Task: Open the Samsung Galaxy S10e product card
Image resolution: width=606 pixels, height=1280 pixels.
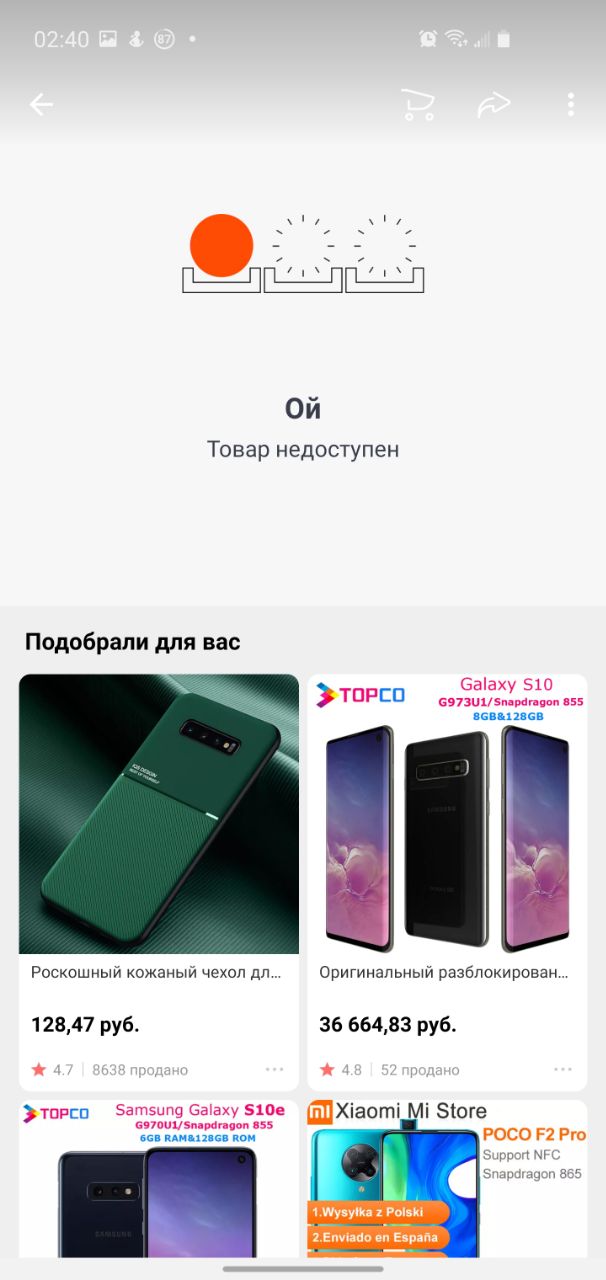Action: (x=159, y=1180)
